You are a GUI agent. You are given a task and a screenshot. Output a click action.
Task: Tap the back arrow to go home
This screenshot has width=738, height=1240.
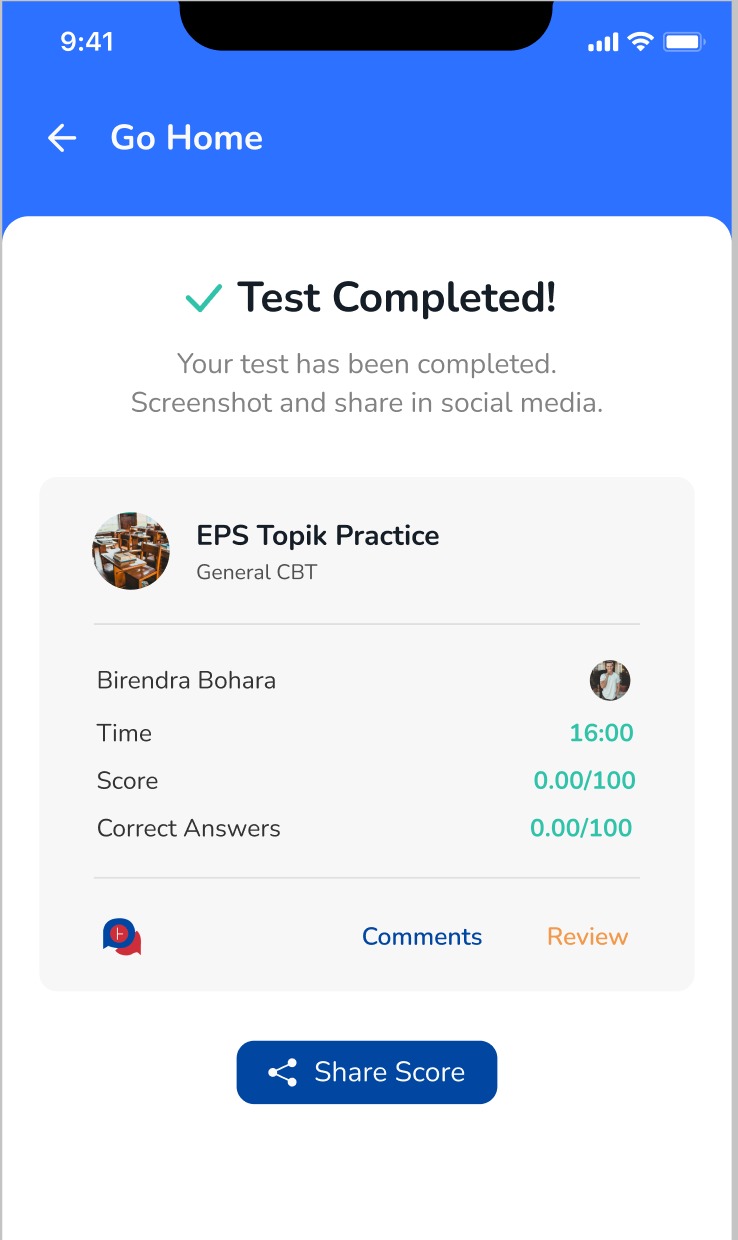coord(62,138)
